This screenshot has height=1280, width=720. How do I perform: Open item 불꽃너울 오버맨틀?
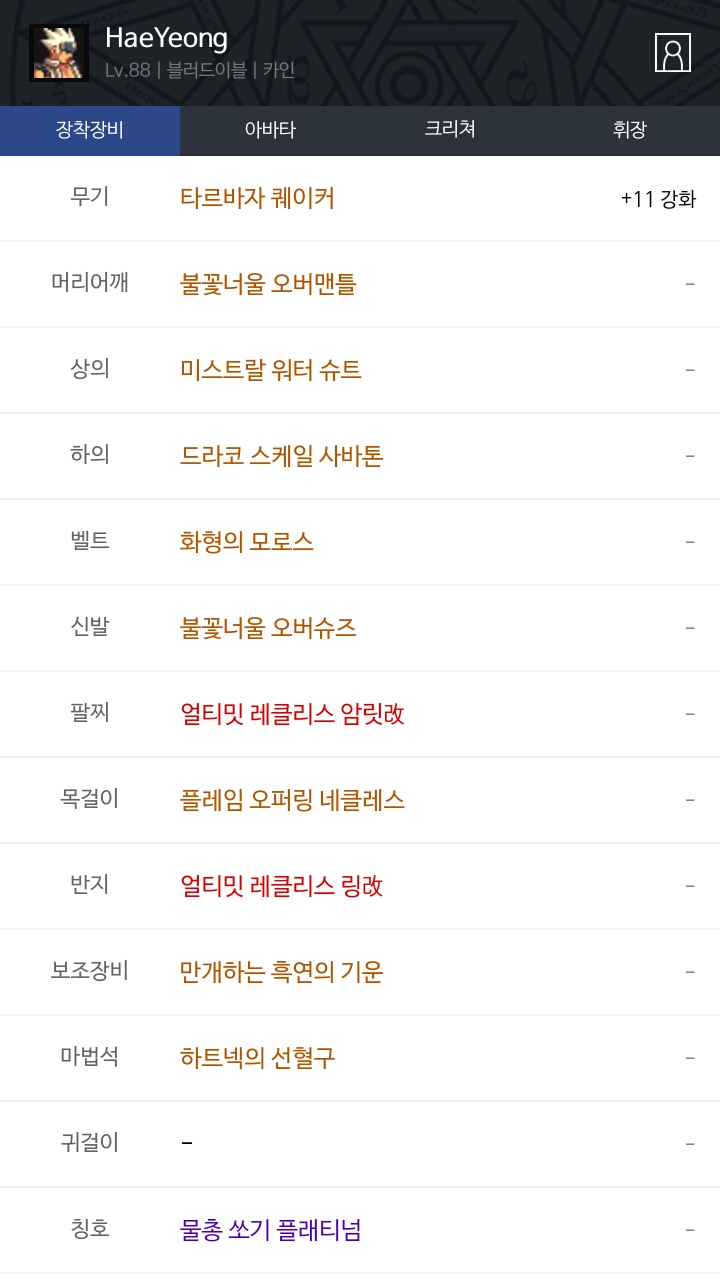268,284
